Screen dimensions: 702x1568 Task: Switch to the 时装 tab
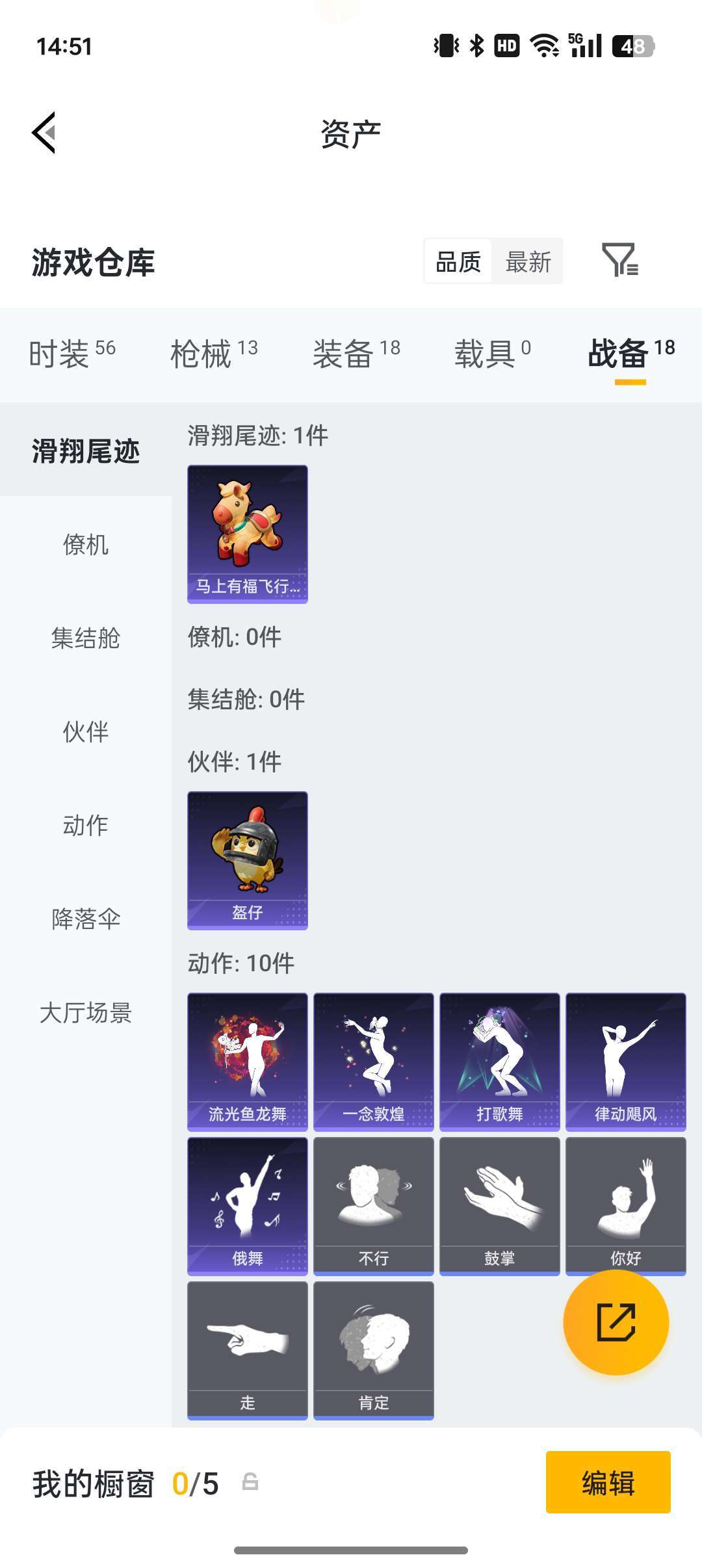(71, 354)
